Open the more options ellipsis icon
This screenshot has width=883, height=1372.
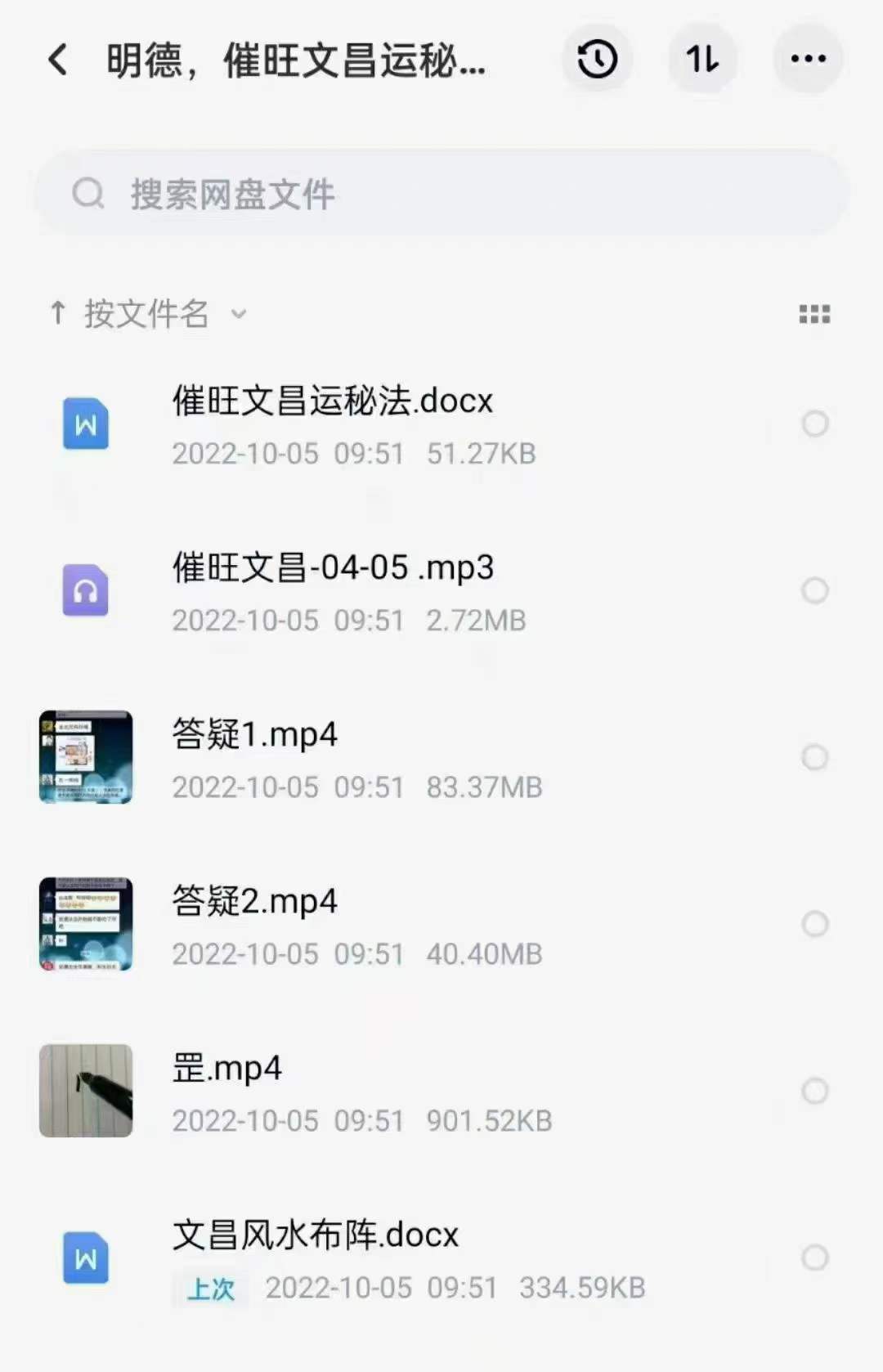click(x=808, y=59)
